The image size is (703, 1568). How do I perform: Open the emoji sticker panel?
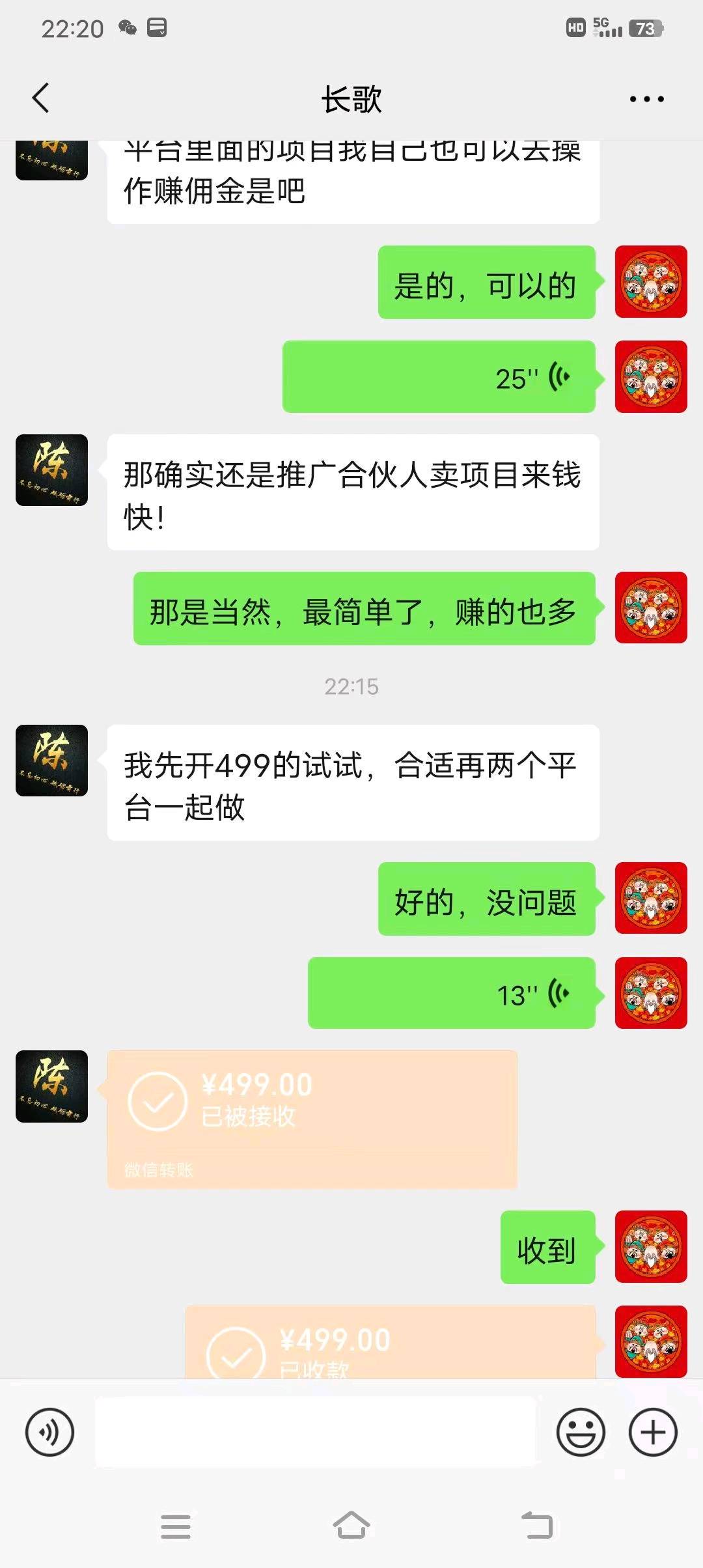point(581,1433)
